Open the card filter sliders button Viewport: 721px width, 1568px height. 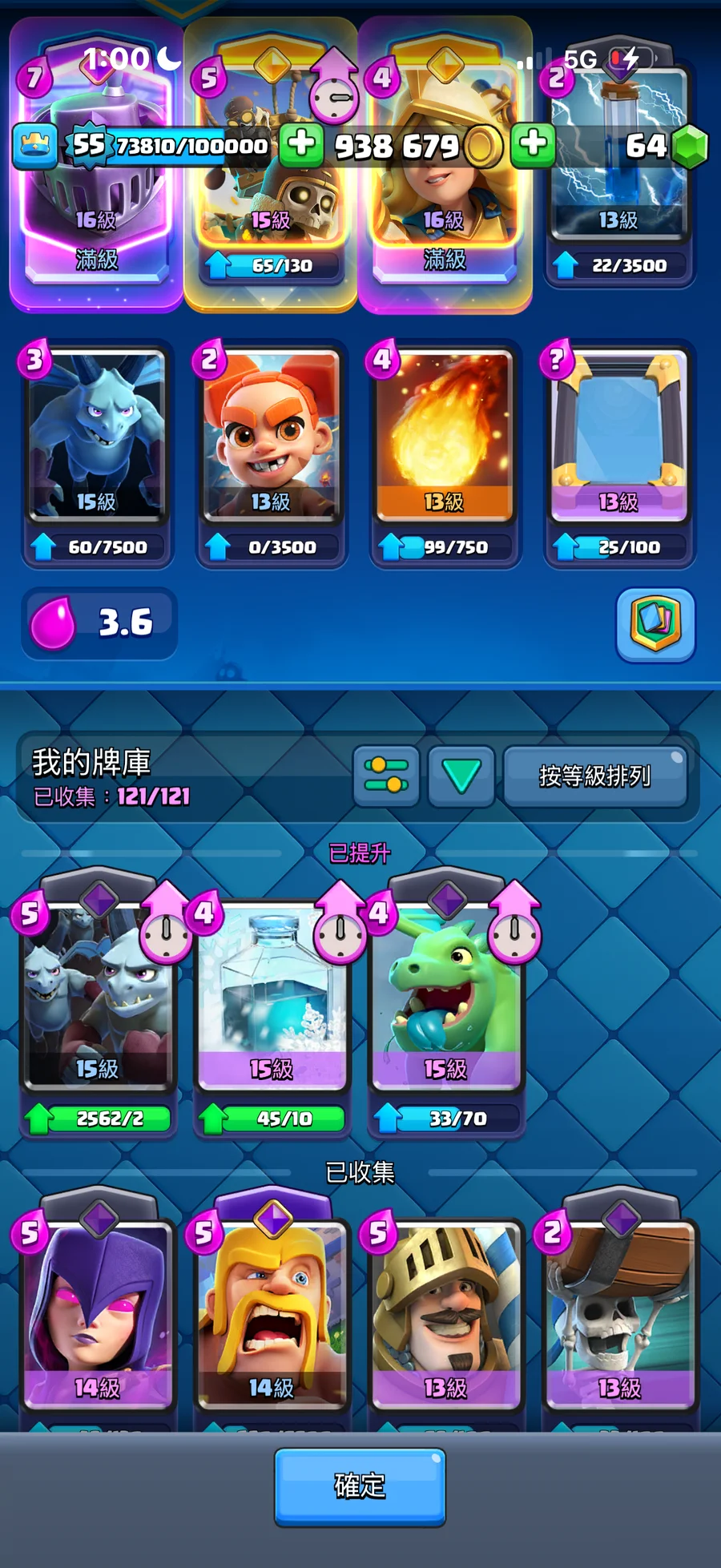pyautogui.click(x=386, y=776)
